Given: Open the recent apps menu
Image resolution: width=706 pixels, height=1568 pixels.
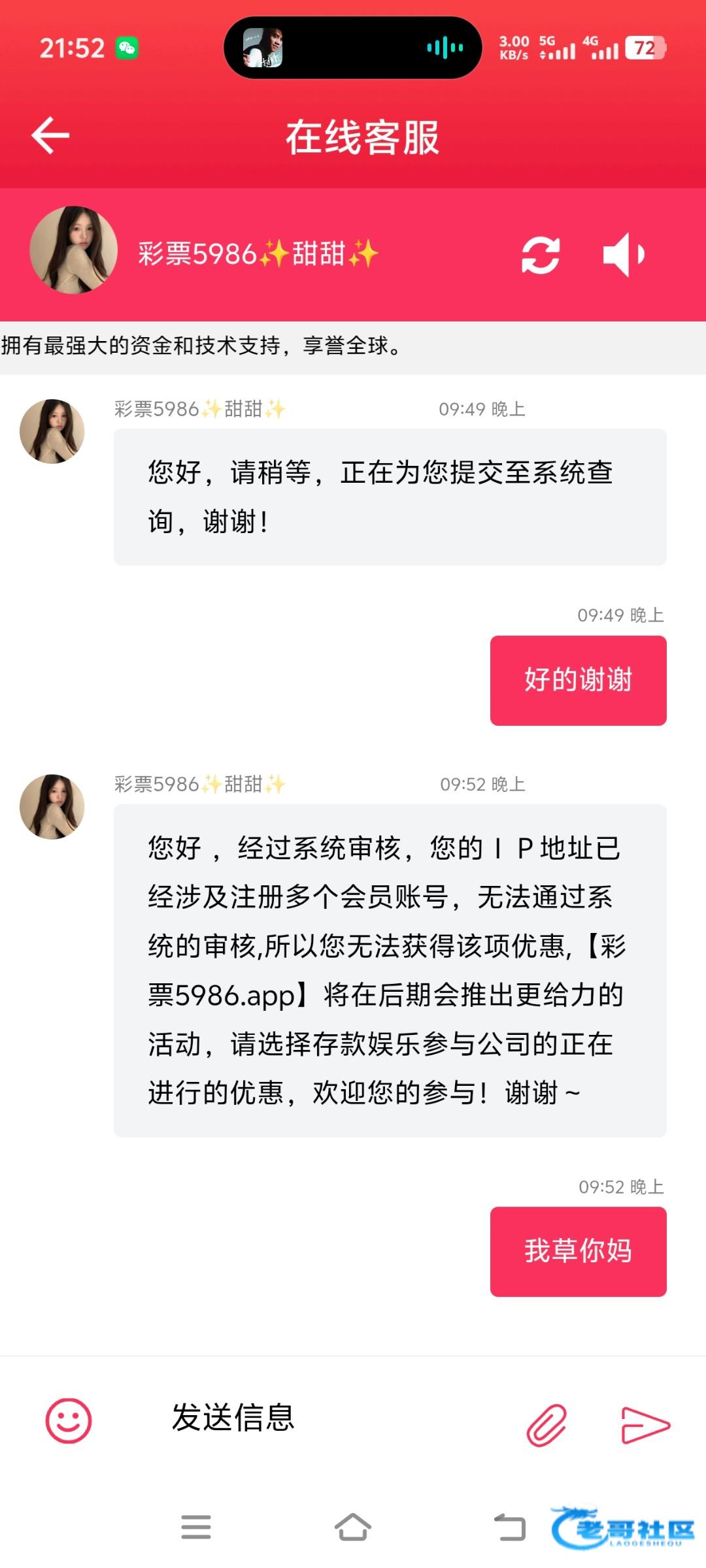Looking at the screenshot, I should click(196, 1527).
